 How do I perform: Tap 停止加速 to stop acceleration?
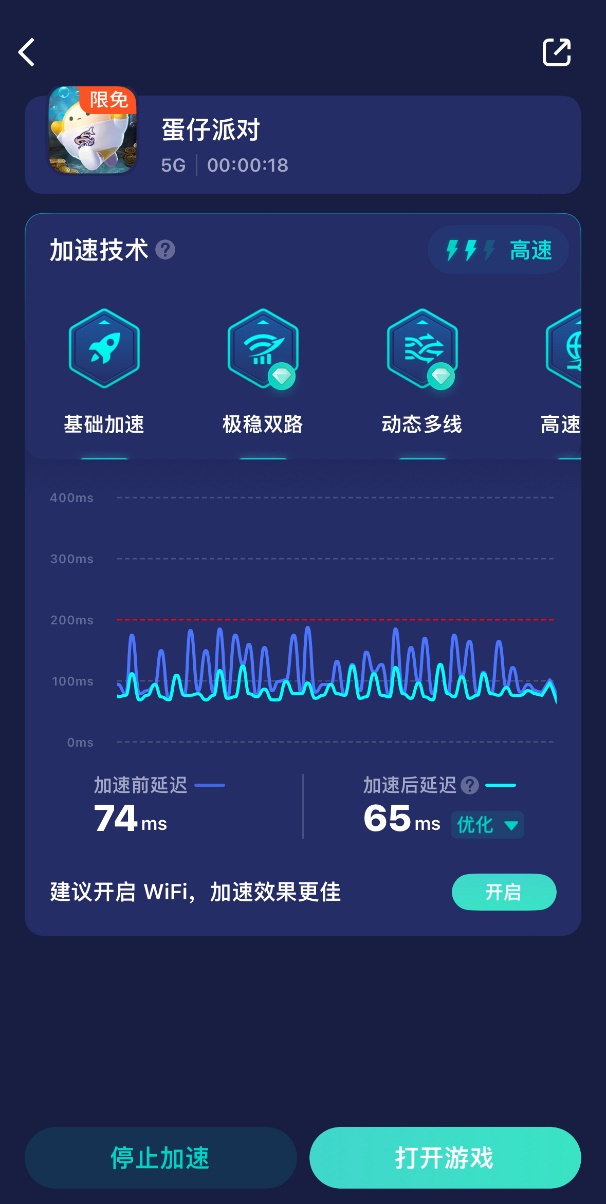click(160, 1158)
